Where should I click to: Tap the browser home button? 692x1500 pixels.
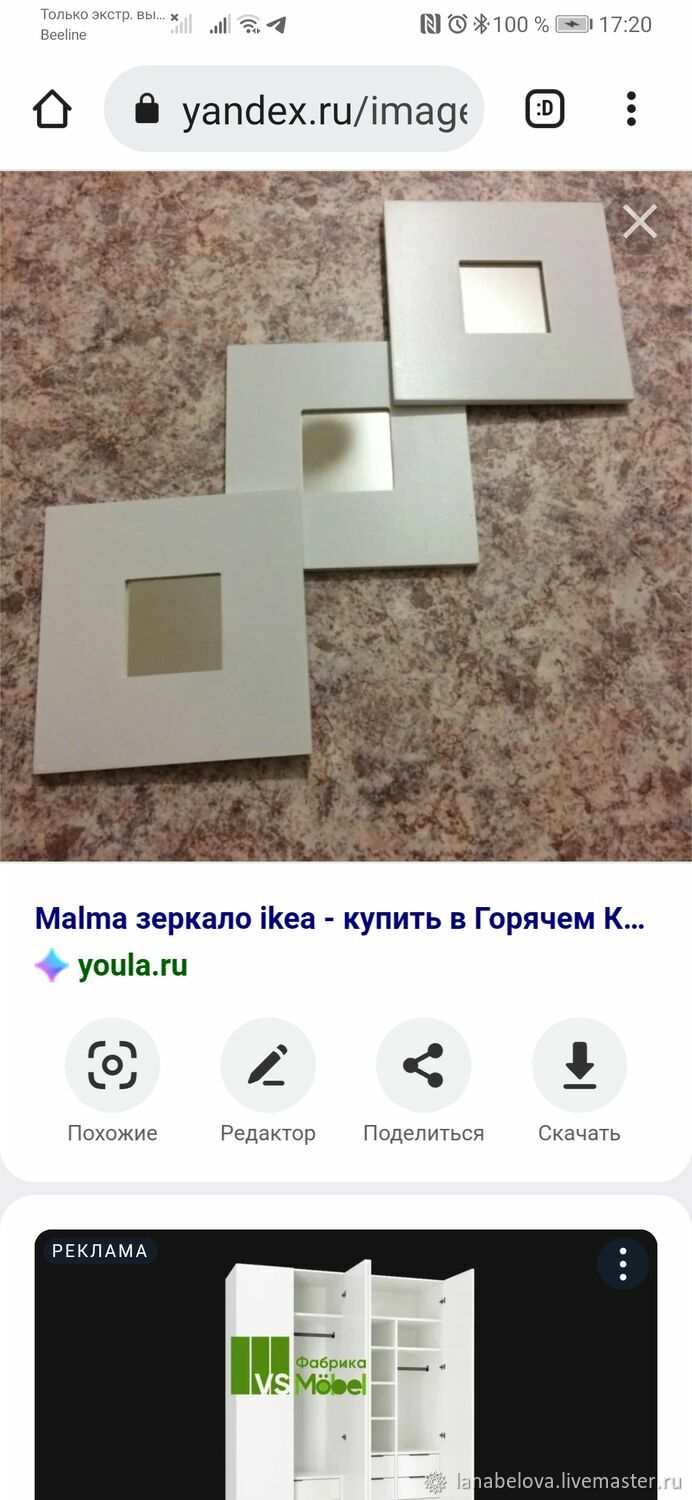point(52,109)
